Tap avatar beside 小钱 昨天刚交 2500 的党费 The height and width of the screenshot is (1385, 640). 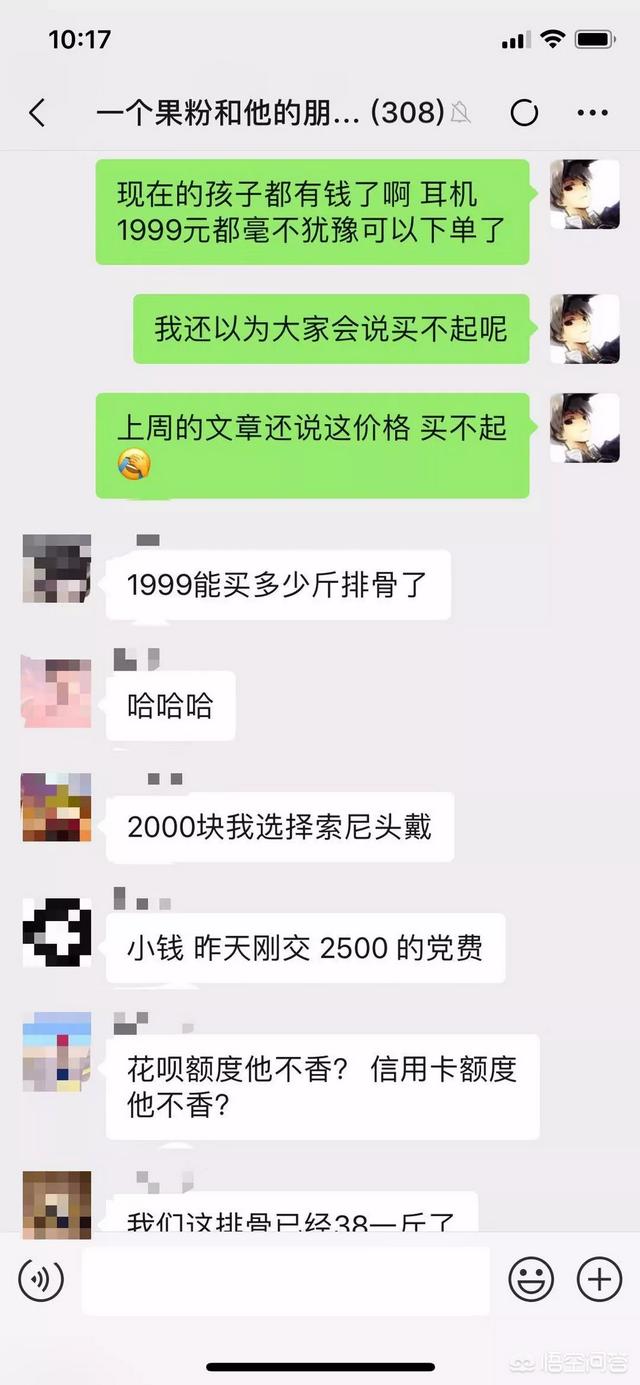coord(57,932)
